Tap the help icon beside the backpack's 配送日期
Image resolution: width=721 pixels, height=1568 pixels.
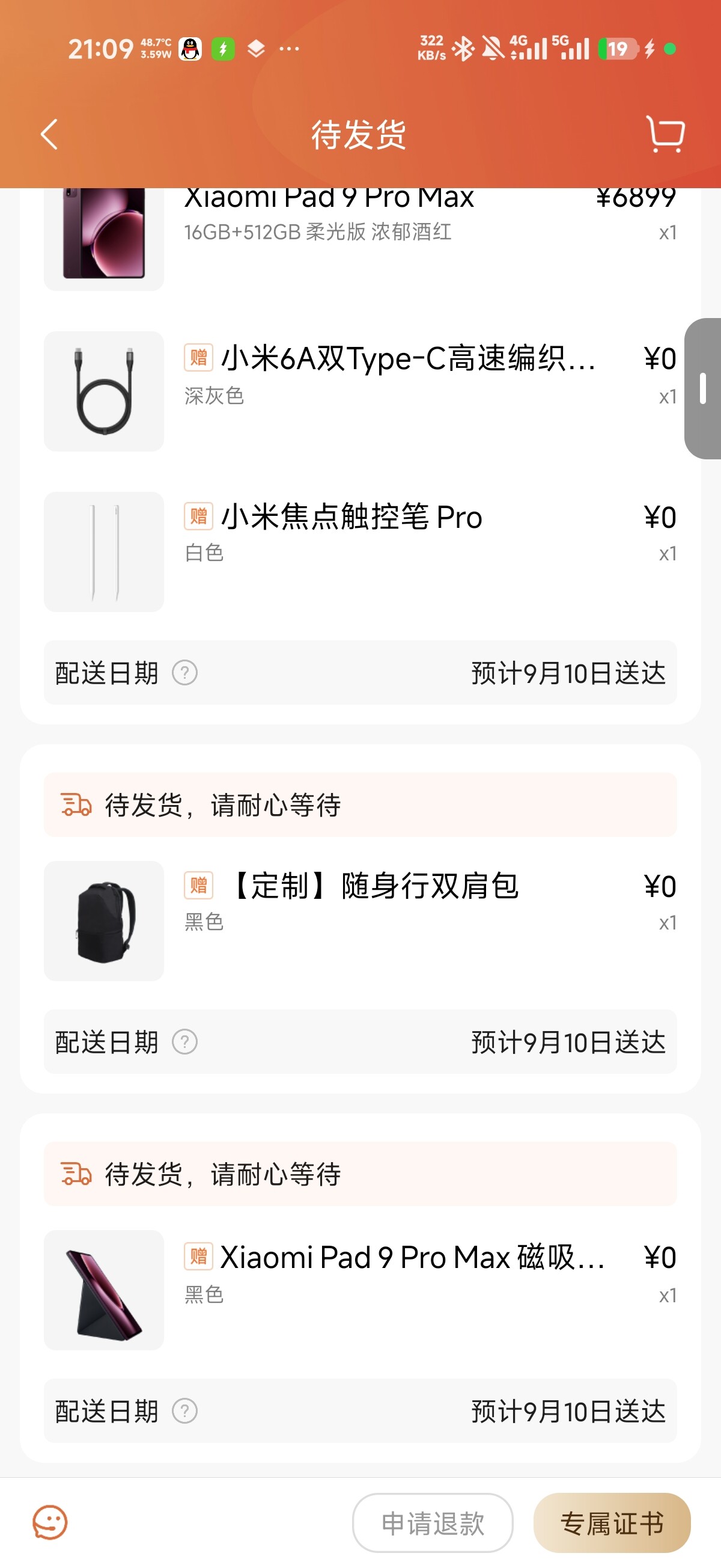click(x=184, y=1042)
